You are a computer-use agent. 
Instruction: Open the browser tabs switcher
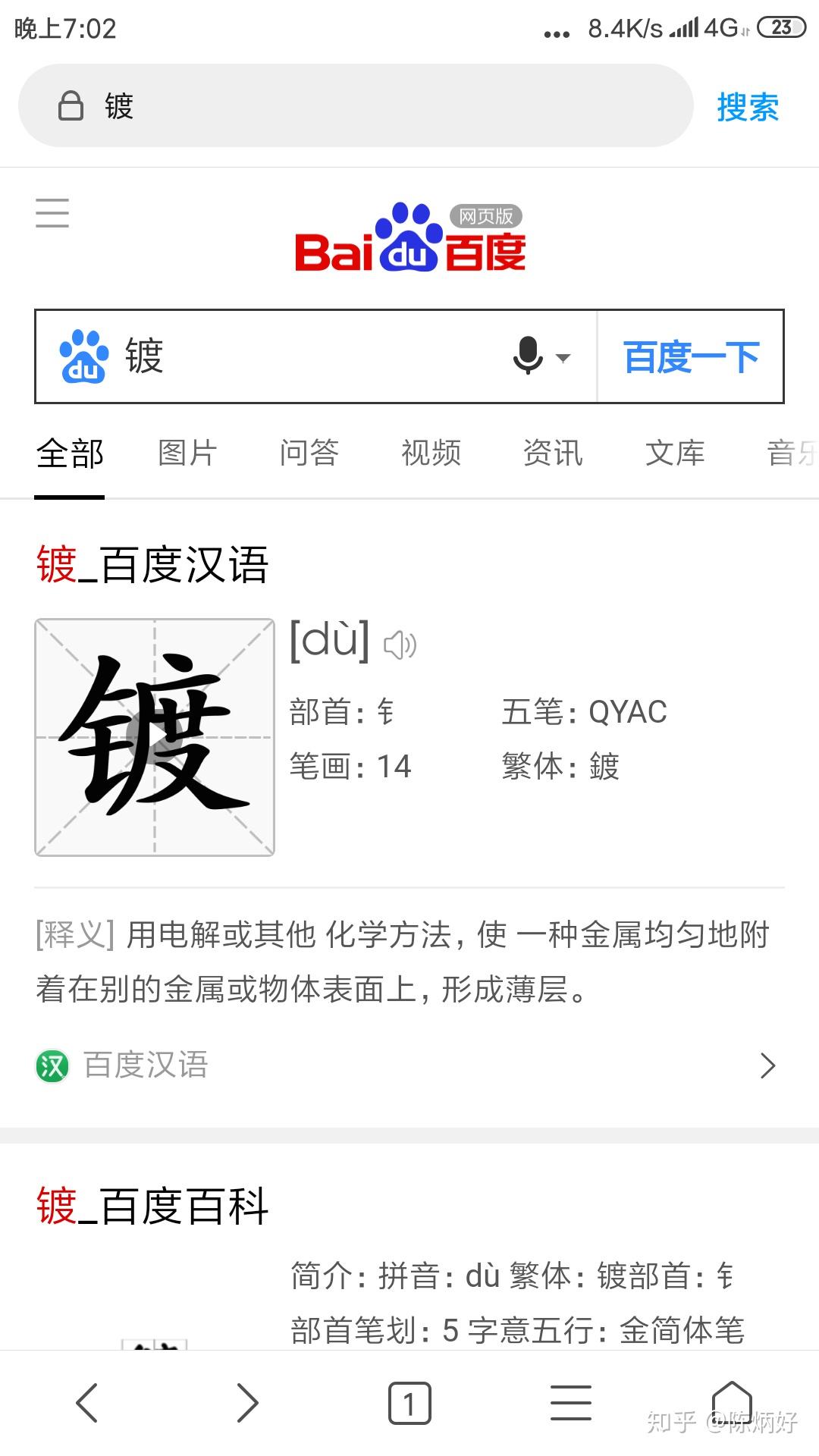click(x=409, y=1403)
